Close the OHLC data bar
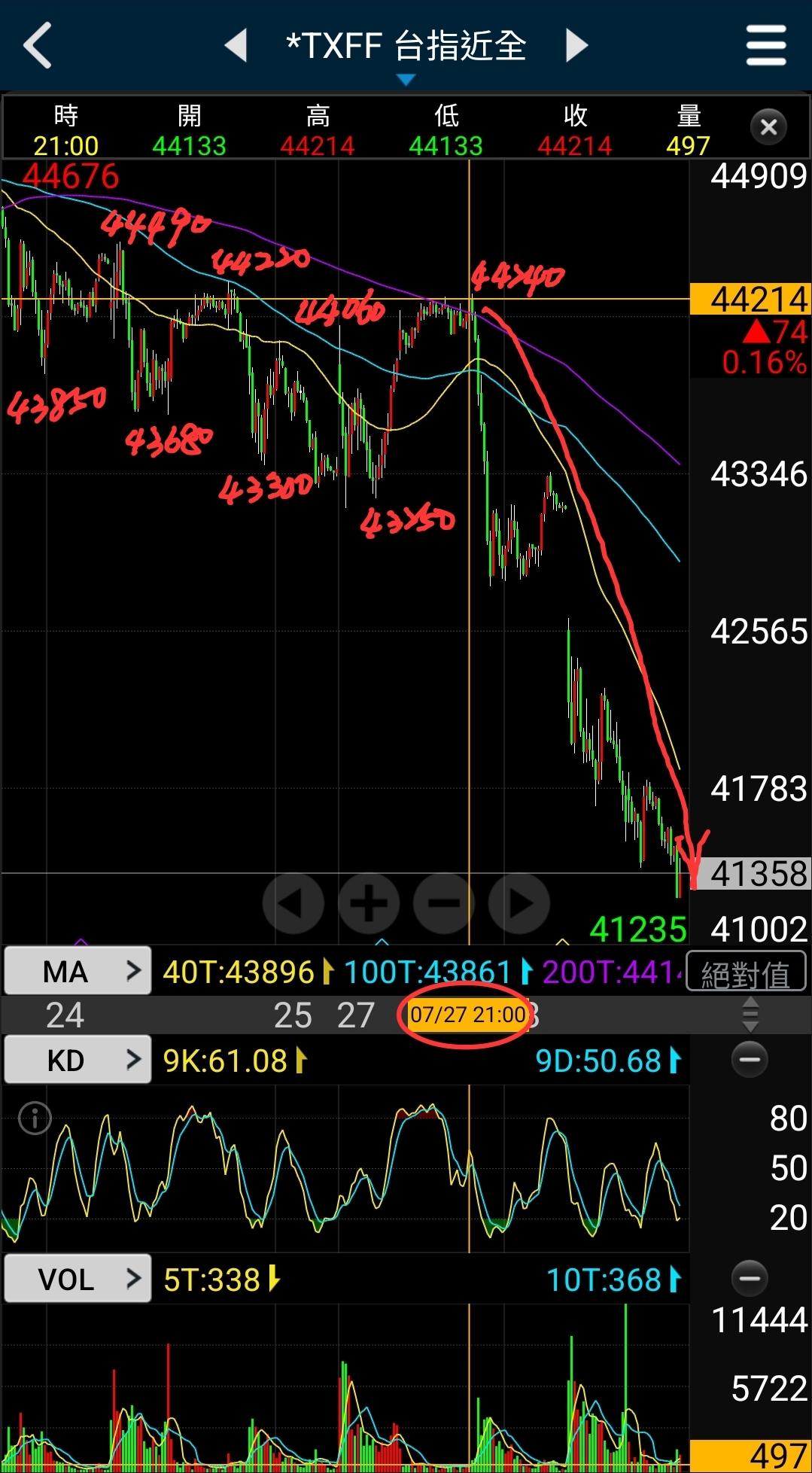 click(768, 127)
